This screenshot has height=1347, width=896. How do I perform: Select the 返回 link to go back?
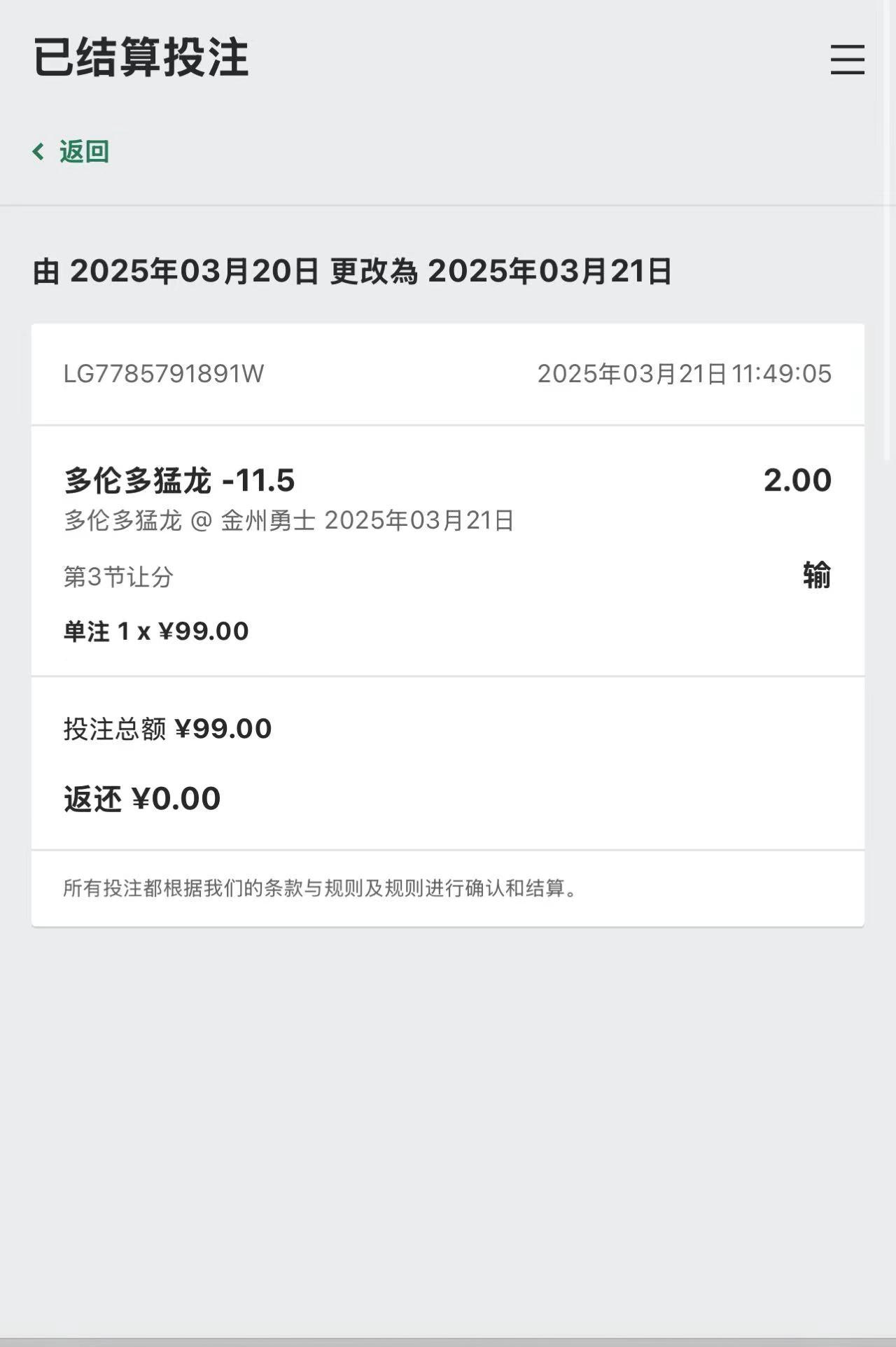[x=83, y=151]
